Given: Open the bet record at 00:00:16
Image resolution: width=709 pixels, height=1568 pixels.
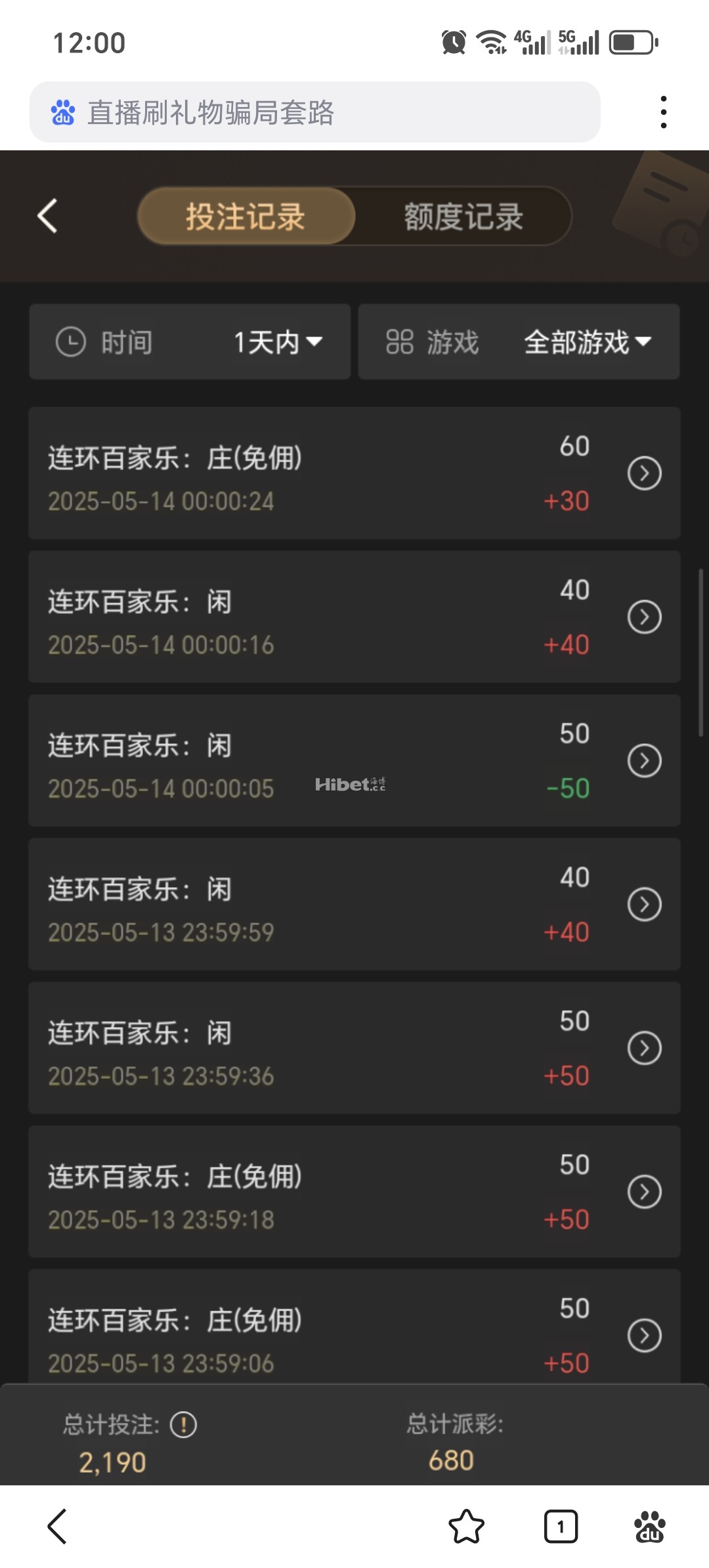Looking at the screenshot, I should click(x=644, y=617).
